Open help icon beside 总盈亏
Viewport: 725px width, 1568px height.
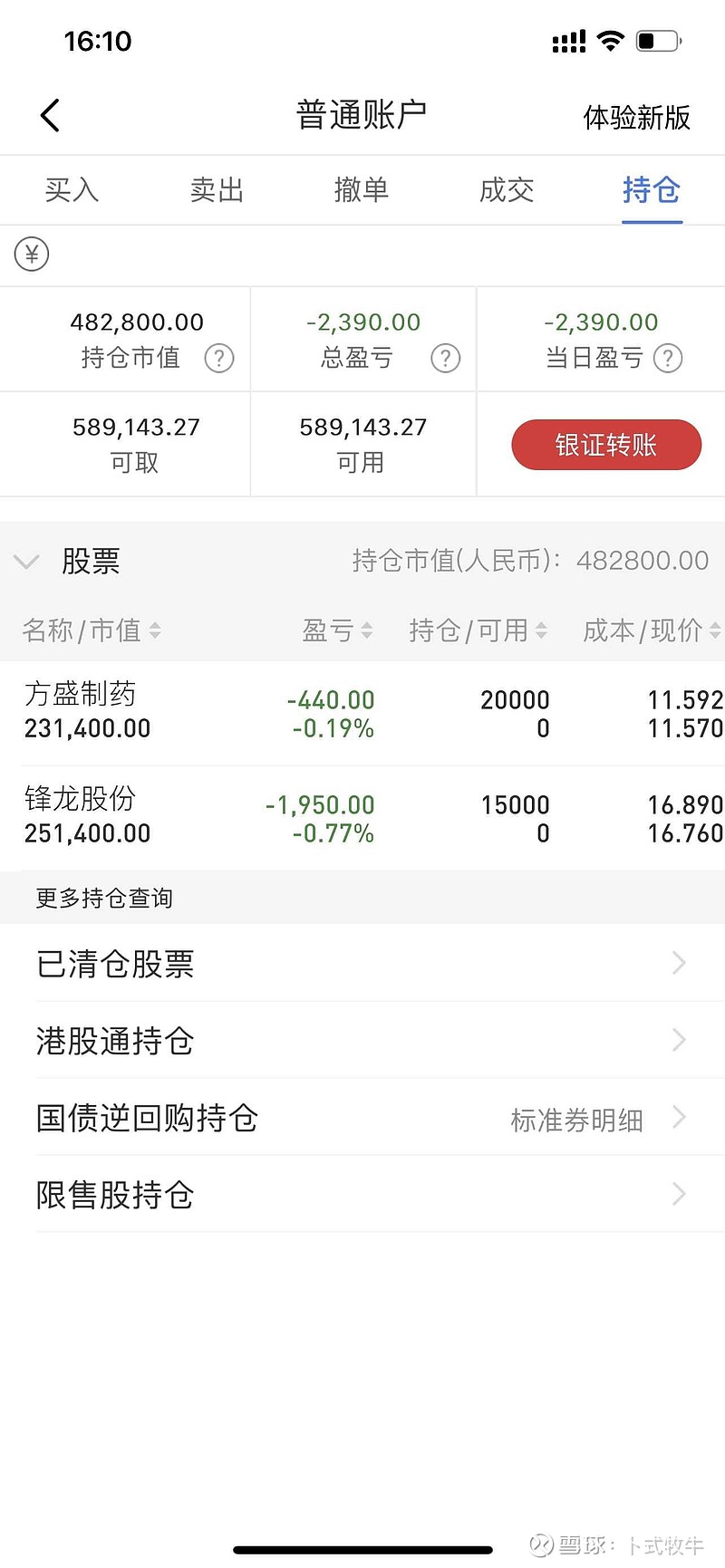445,359
